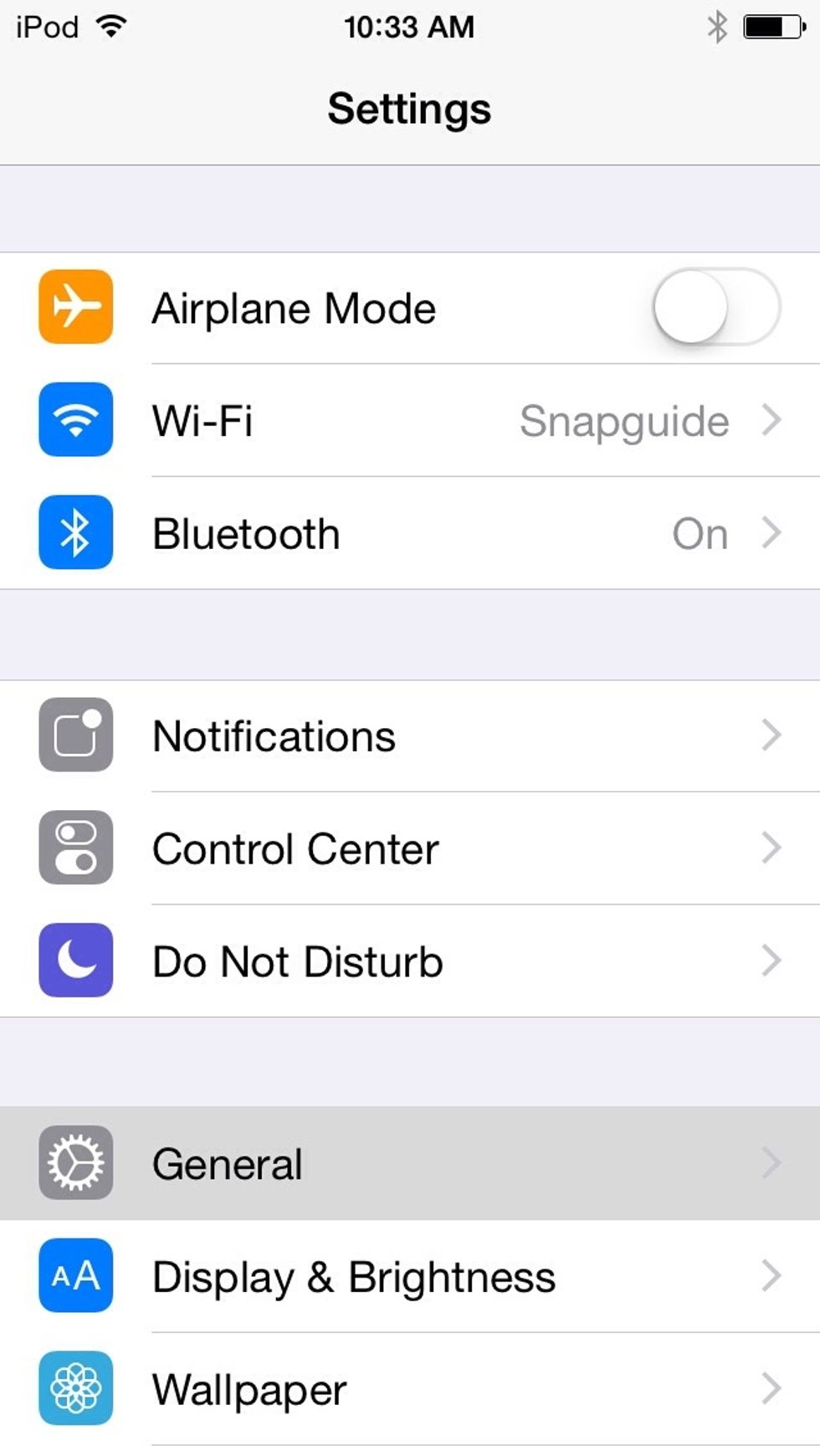The image size is (820, 1456).
Task: Tap the Display & Brightness icon
Action: pos(75,1276)
